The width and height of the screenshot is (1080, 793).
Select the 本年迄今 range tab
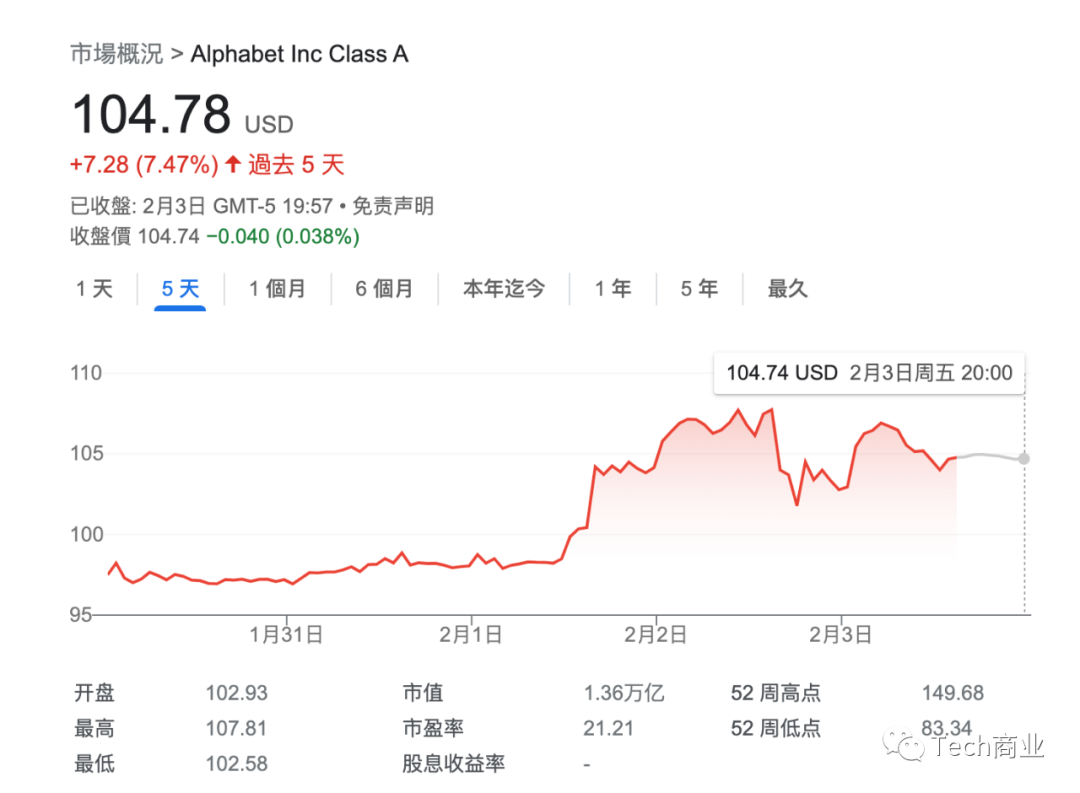coord(504,289)
